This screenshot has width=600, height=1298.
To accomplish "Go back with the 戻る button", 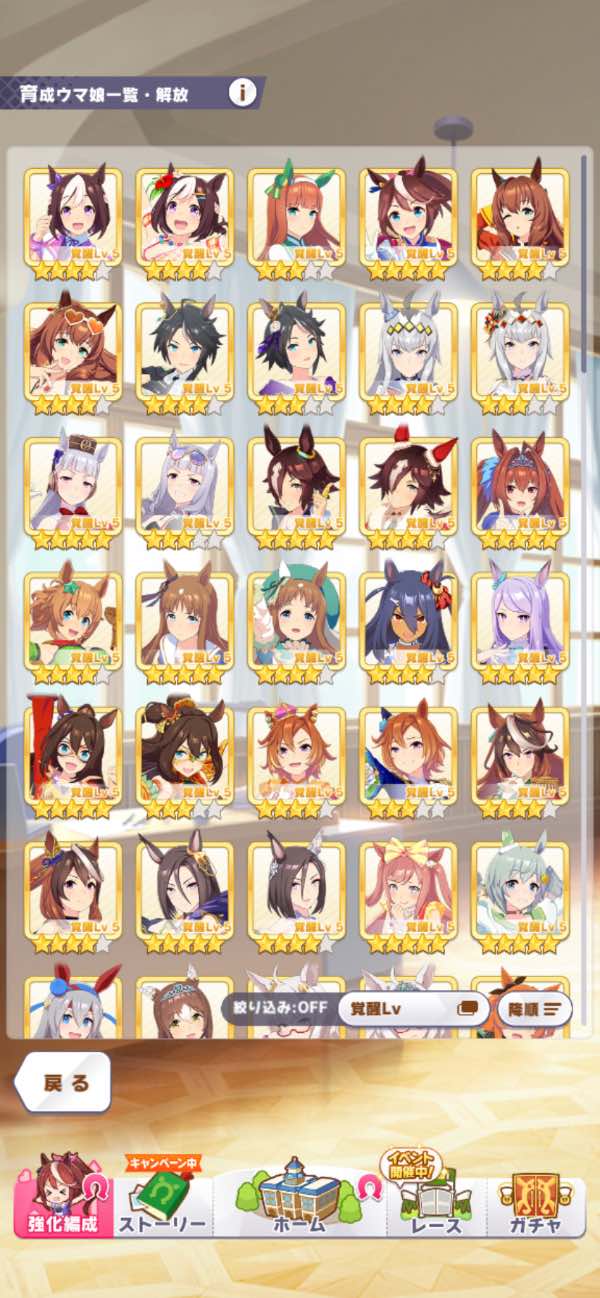I will tap(66, 1082).
